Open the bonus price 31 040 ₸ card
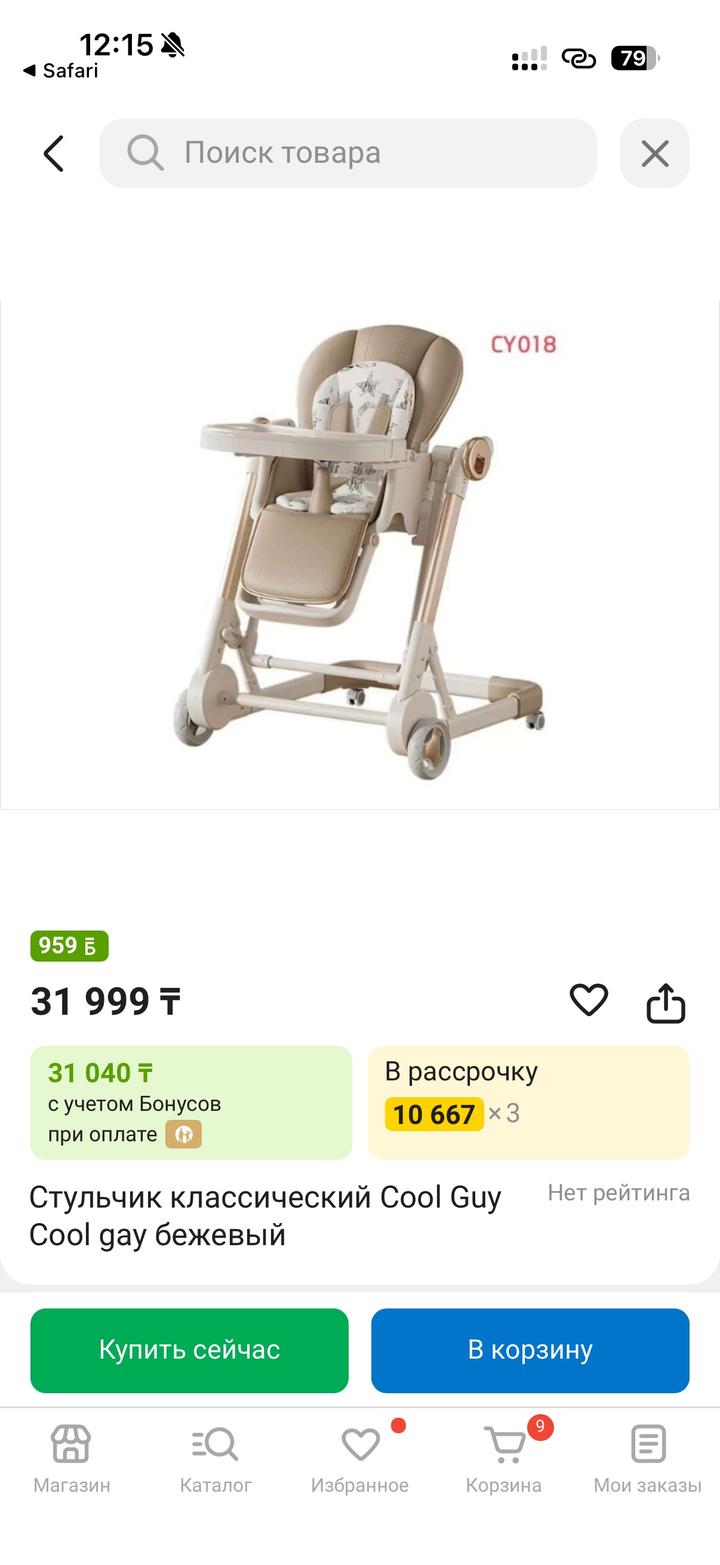Viewport: 720px width, 1565px height. pyautogui.click(x=191, y=1102)
